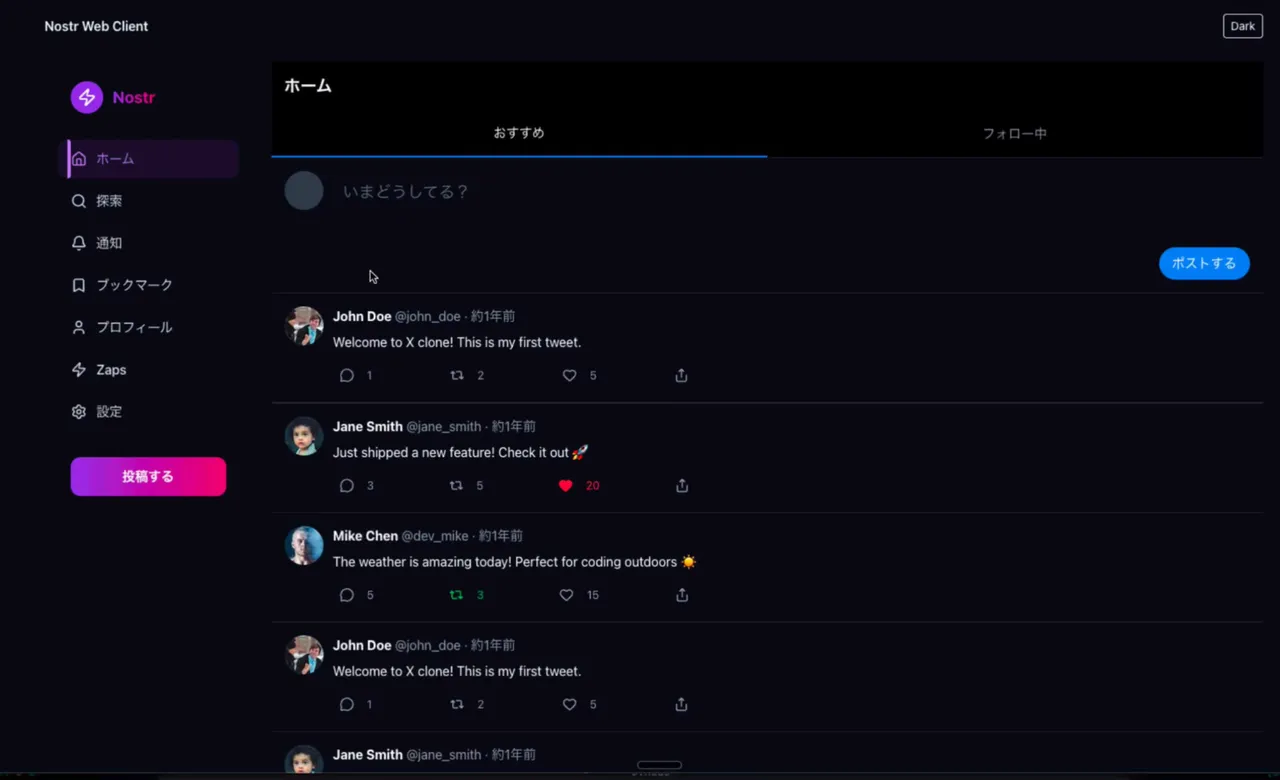Open the プロフィール page

[133, 327]
